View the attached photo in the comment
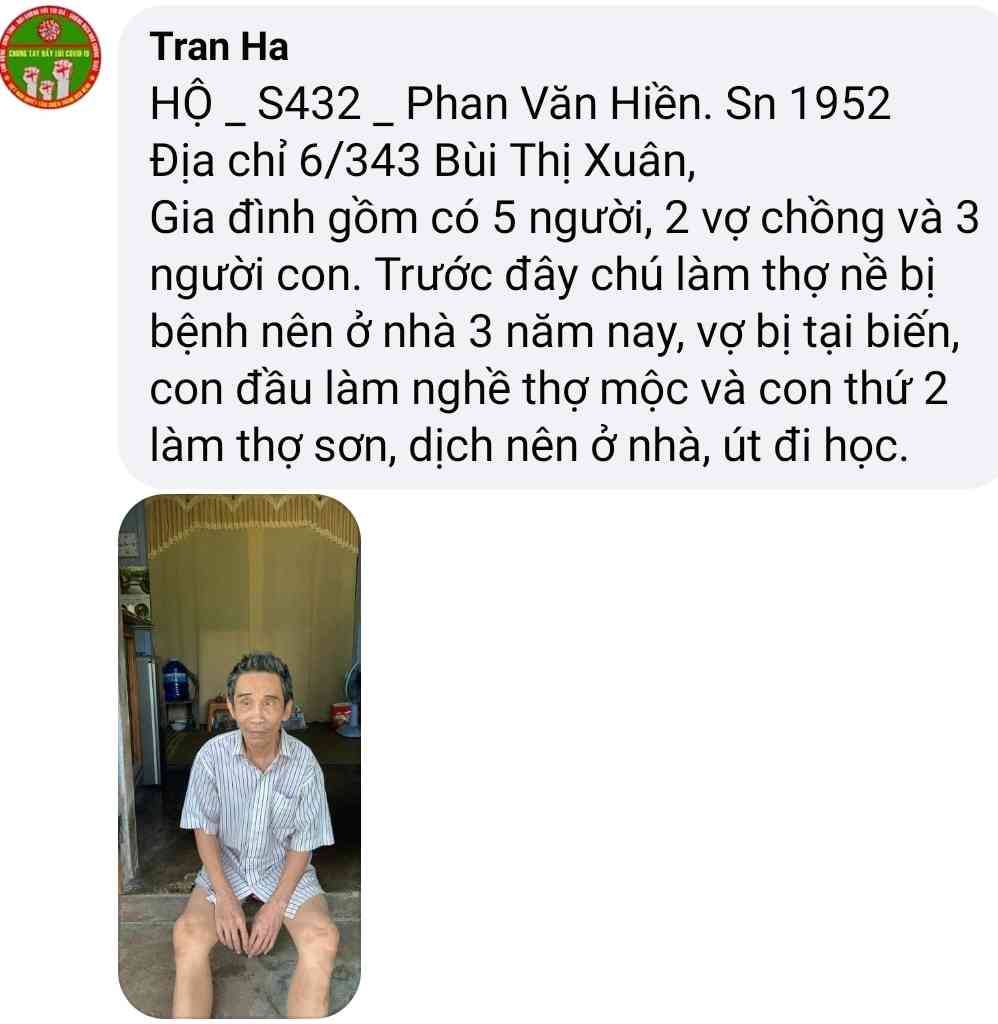The width and height of the screenshot is (998, 1024). (x=239, y=756)
